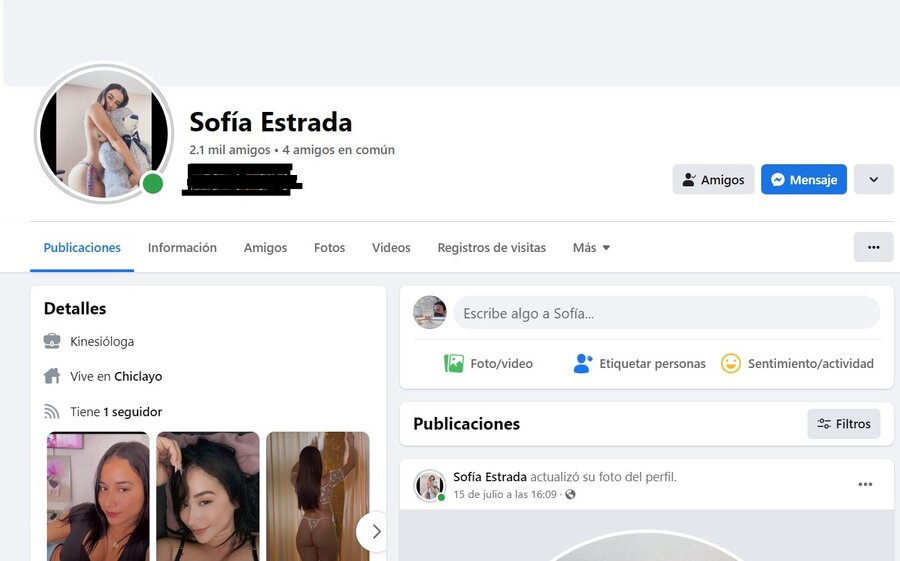Viewport: 900px width, 561px height.
Task: Switch to the Amigos tab
Action: tap(265, 248)
